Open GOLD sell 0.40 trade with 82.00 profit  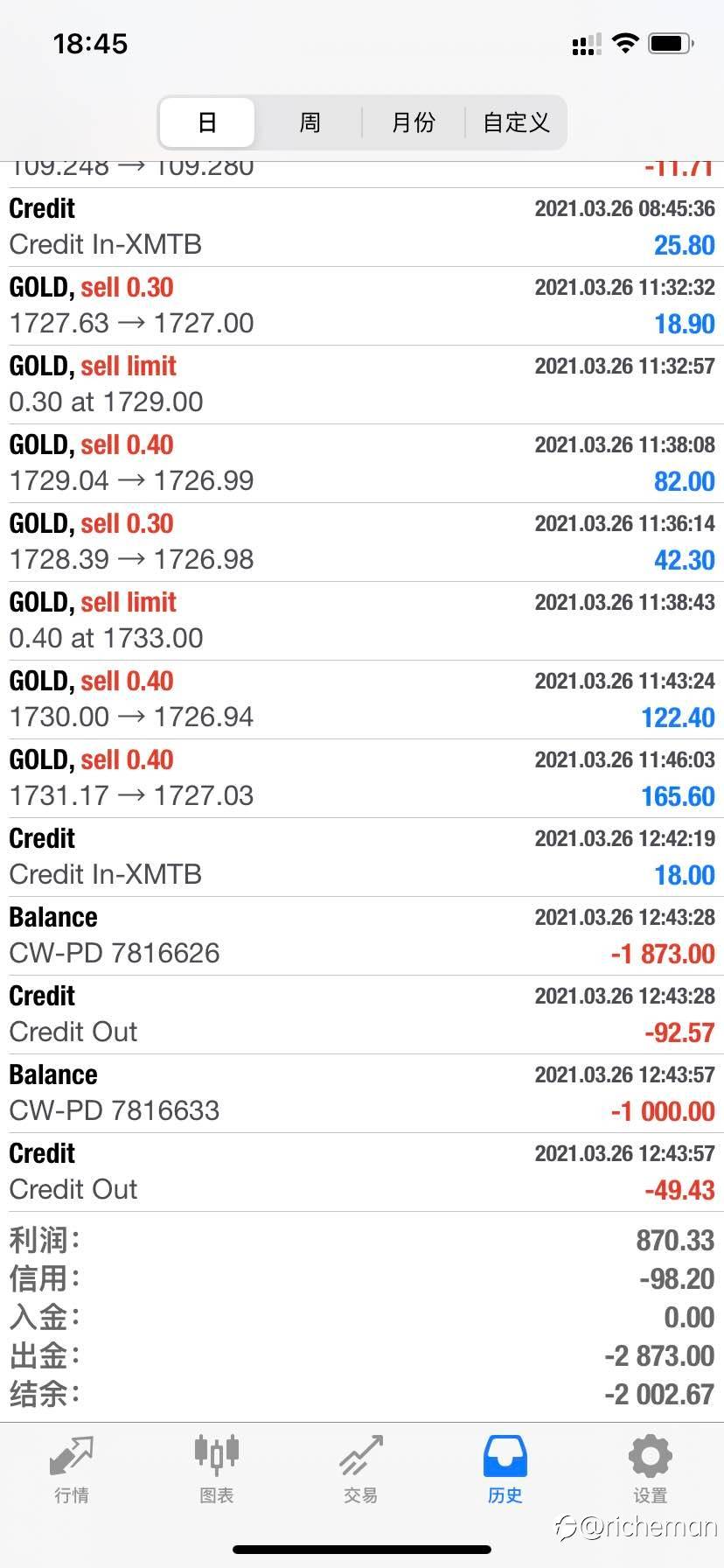pos(362,464)
